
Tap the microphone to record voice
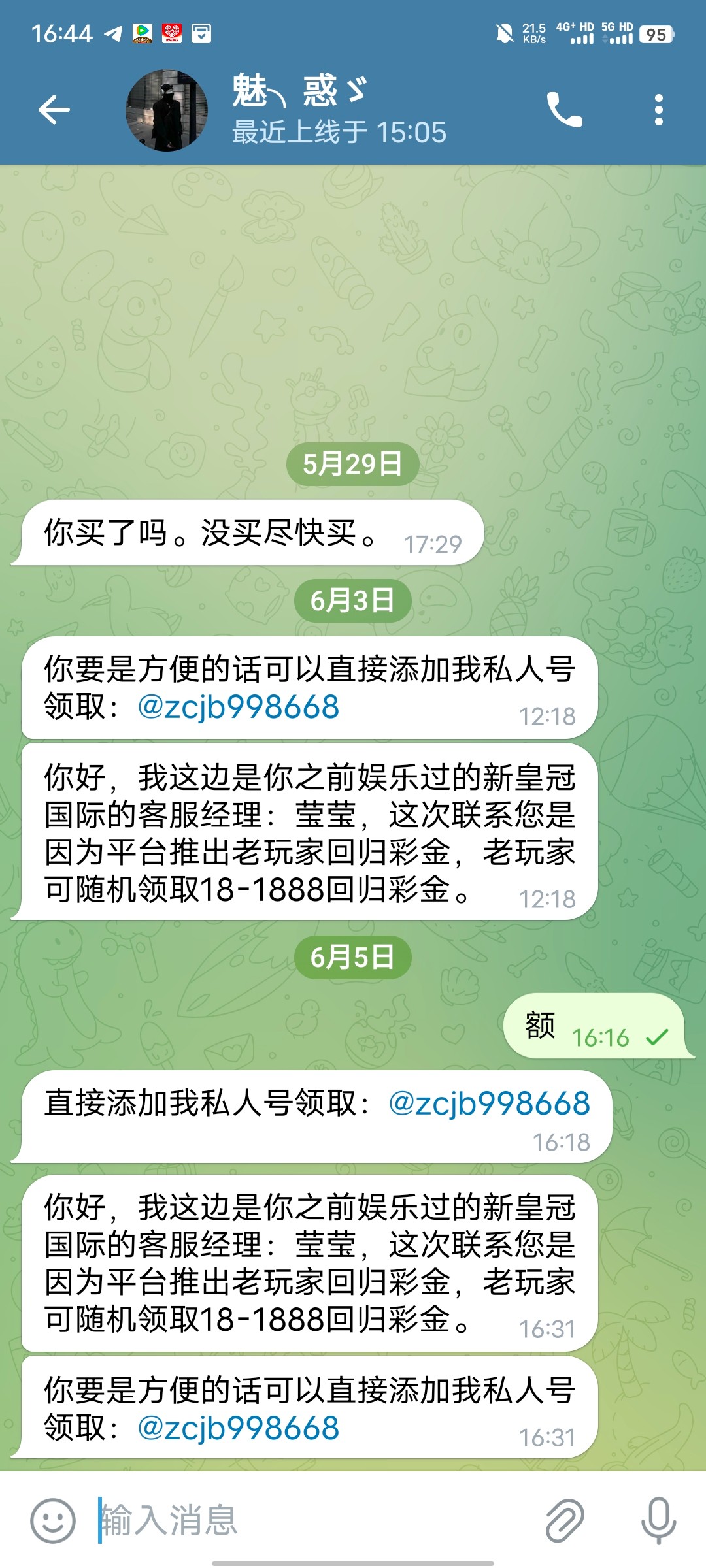[658, 1520]
